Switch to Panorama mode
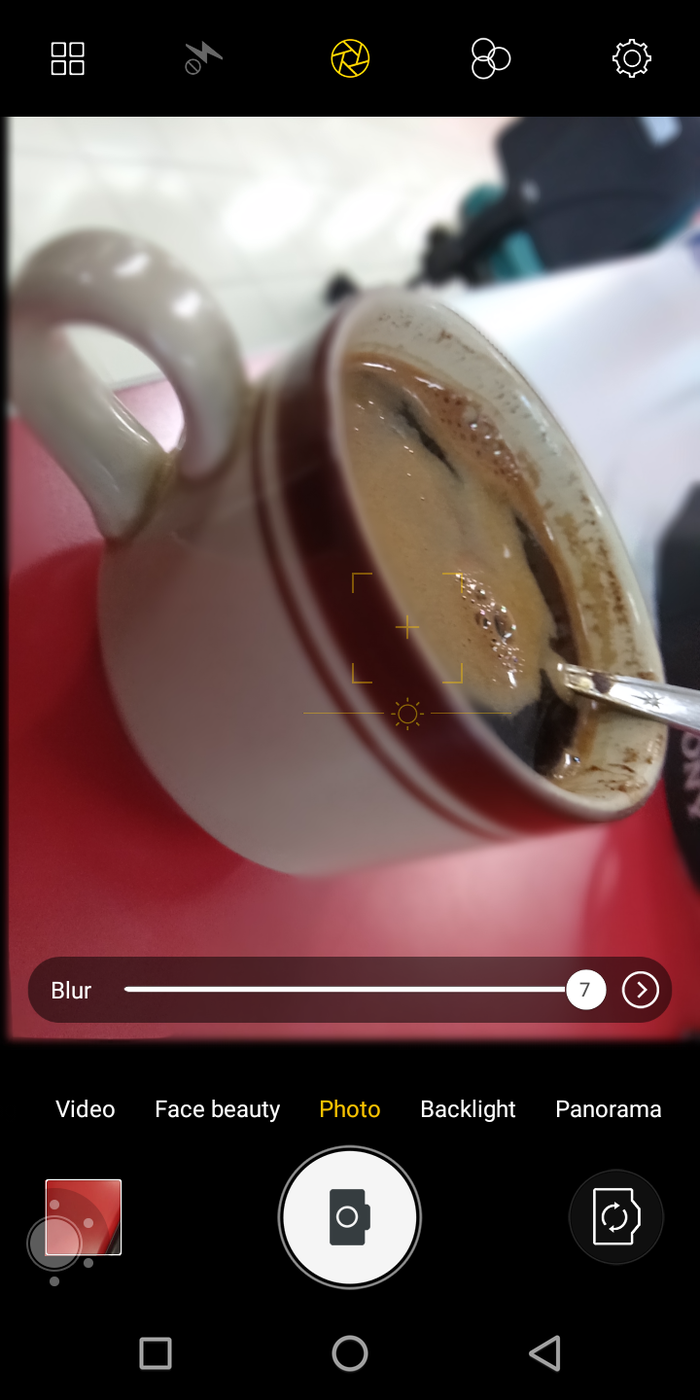700x1400 pixels. (608, 1109)
